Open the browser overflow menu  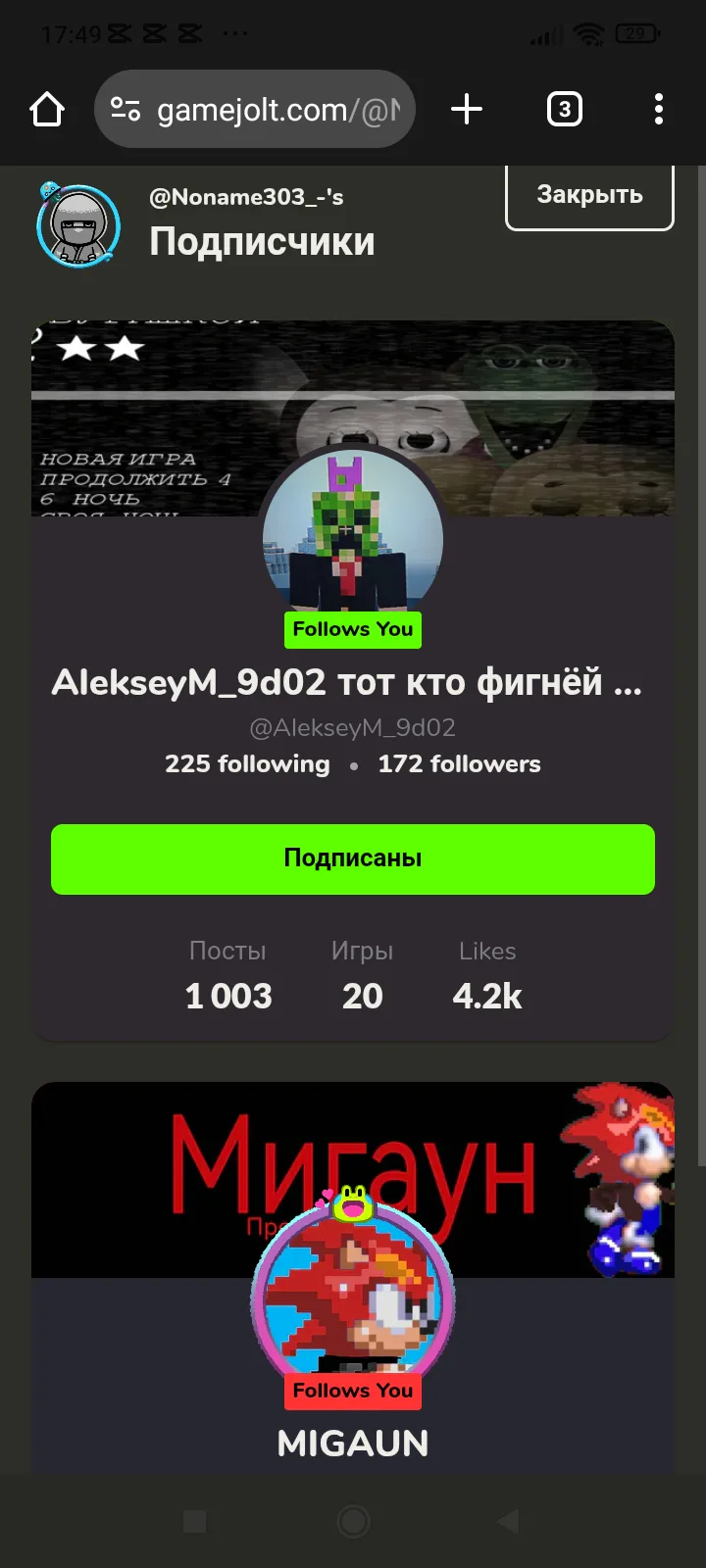[659, 109]
